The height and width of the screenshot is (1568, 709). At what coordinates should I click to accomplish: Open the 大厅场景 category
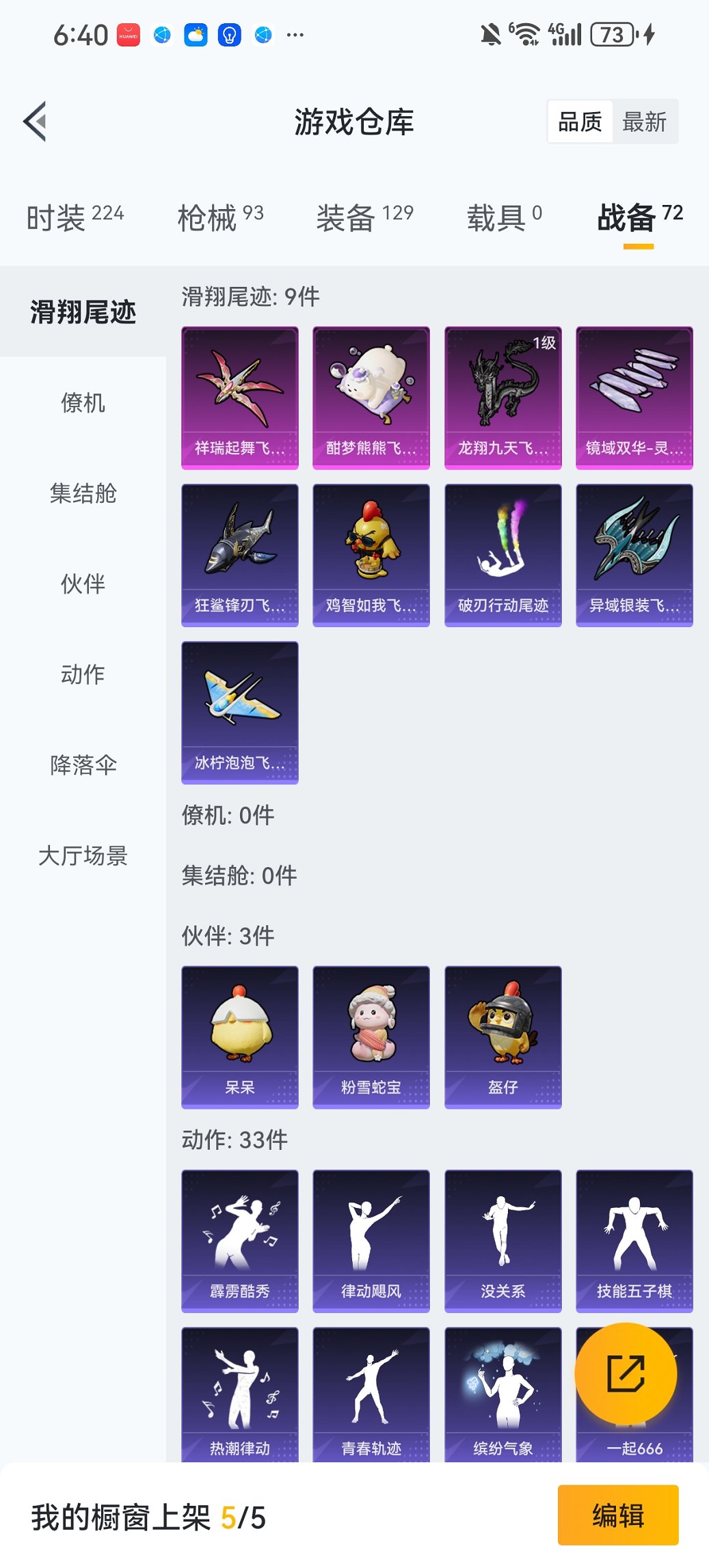tap(83, 855)
